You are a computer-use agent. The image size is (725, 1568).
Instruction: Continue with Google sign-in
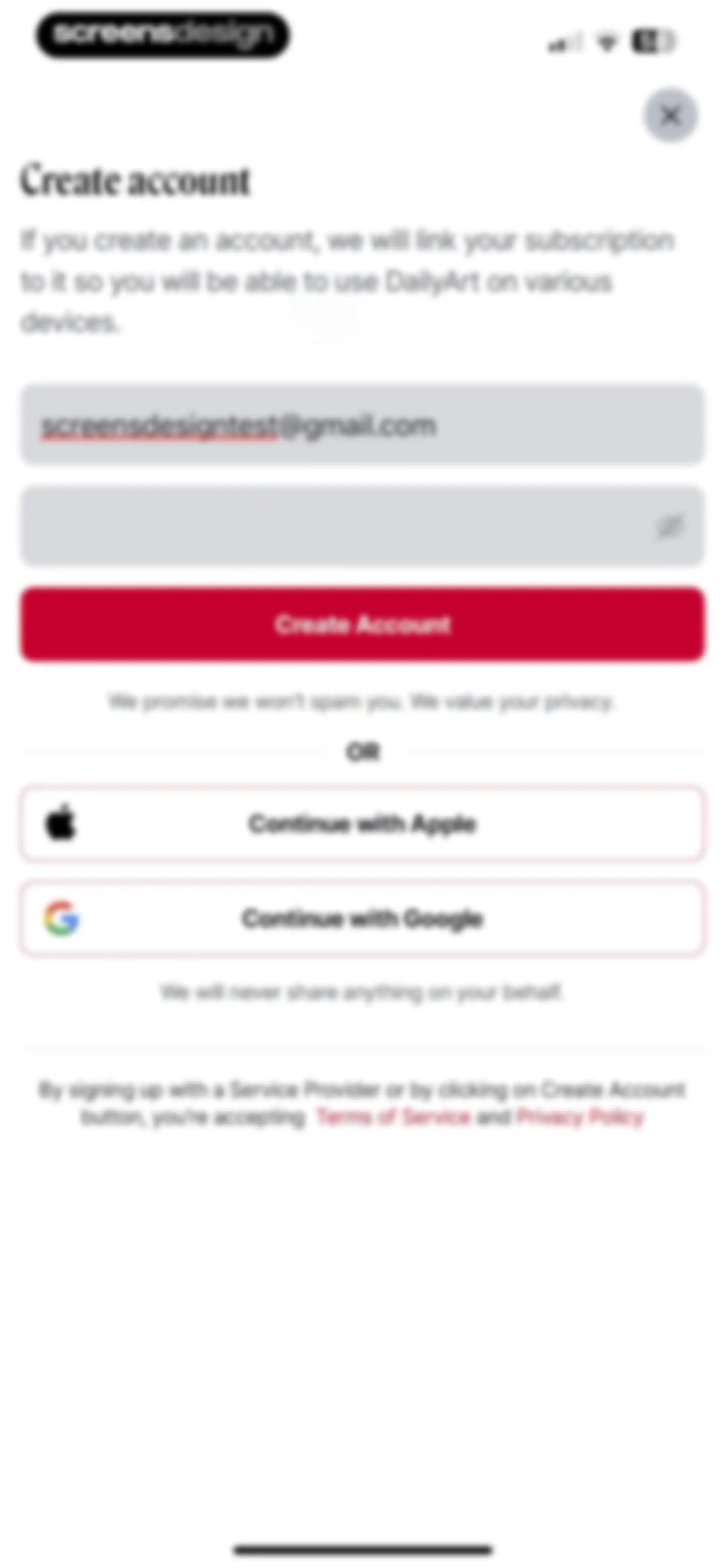click(362, 918)
